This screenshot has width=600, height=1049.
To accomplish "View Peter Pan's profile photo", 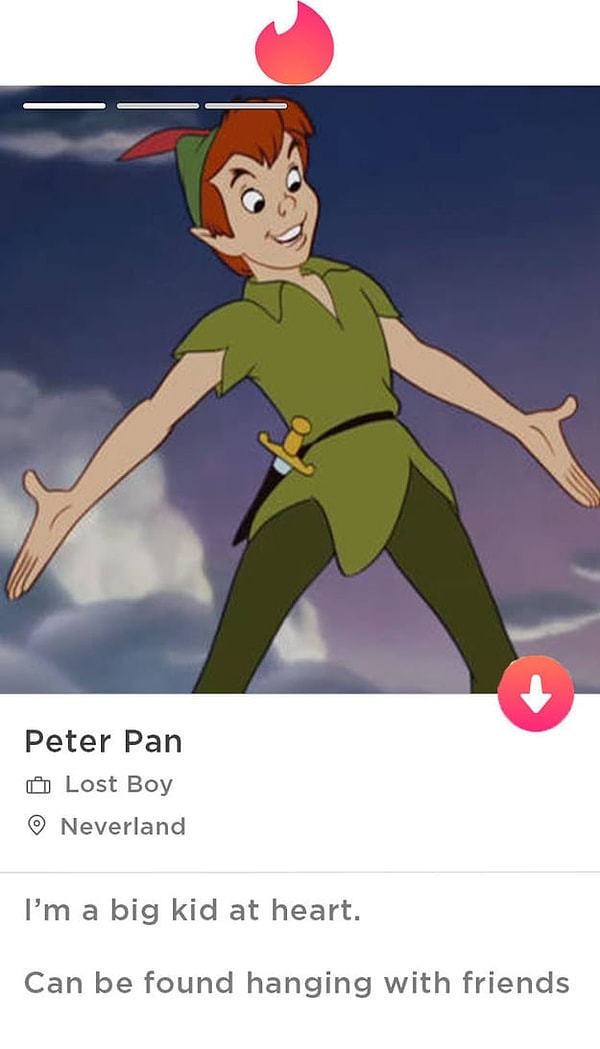I will (300, 390).
